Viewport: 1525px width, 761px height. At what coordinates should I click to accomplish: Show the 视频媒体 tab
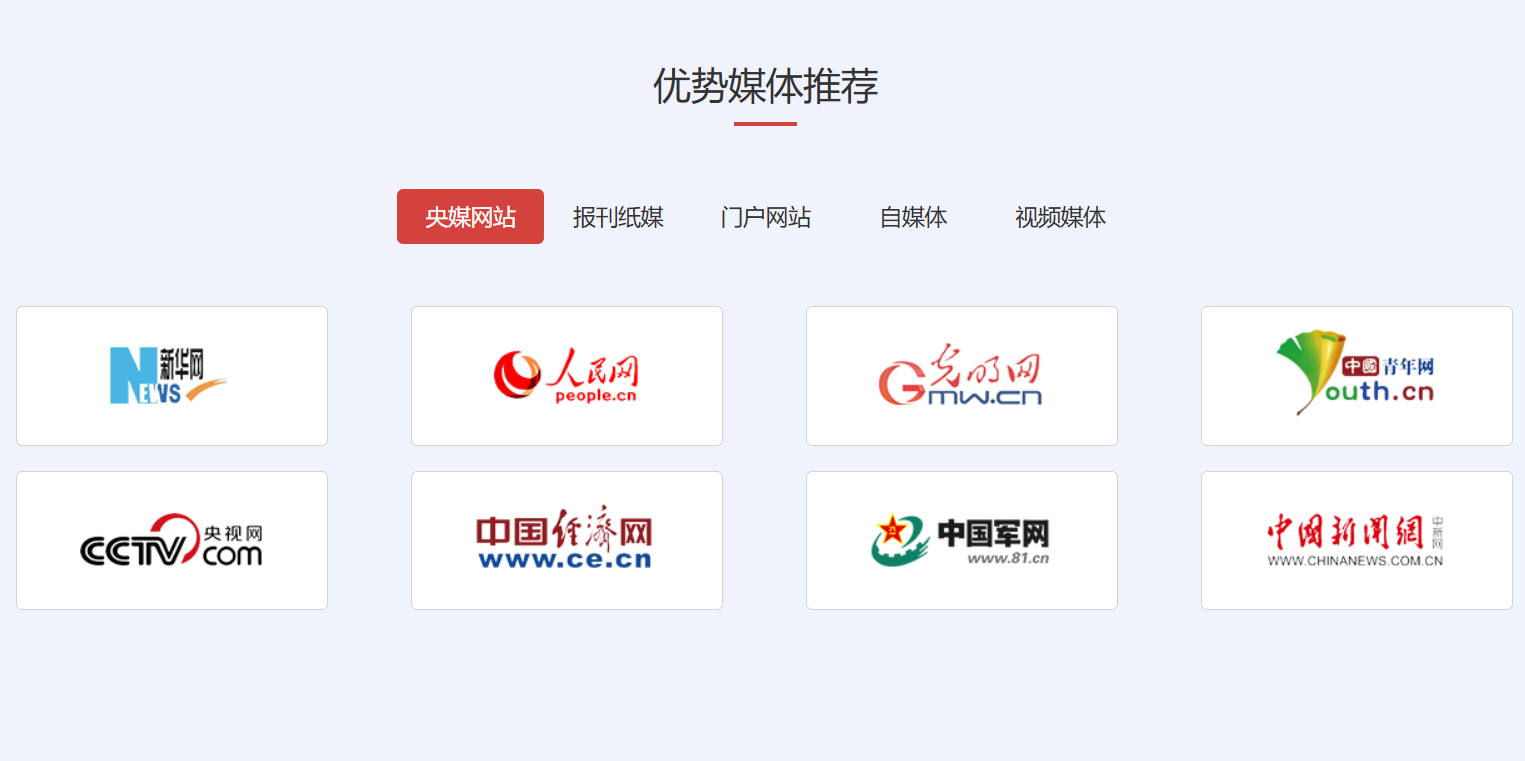tap(1060, 217)
